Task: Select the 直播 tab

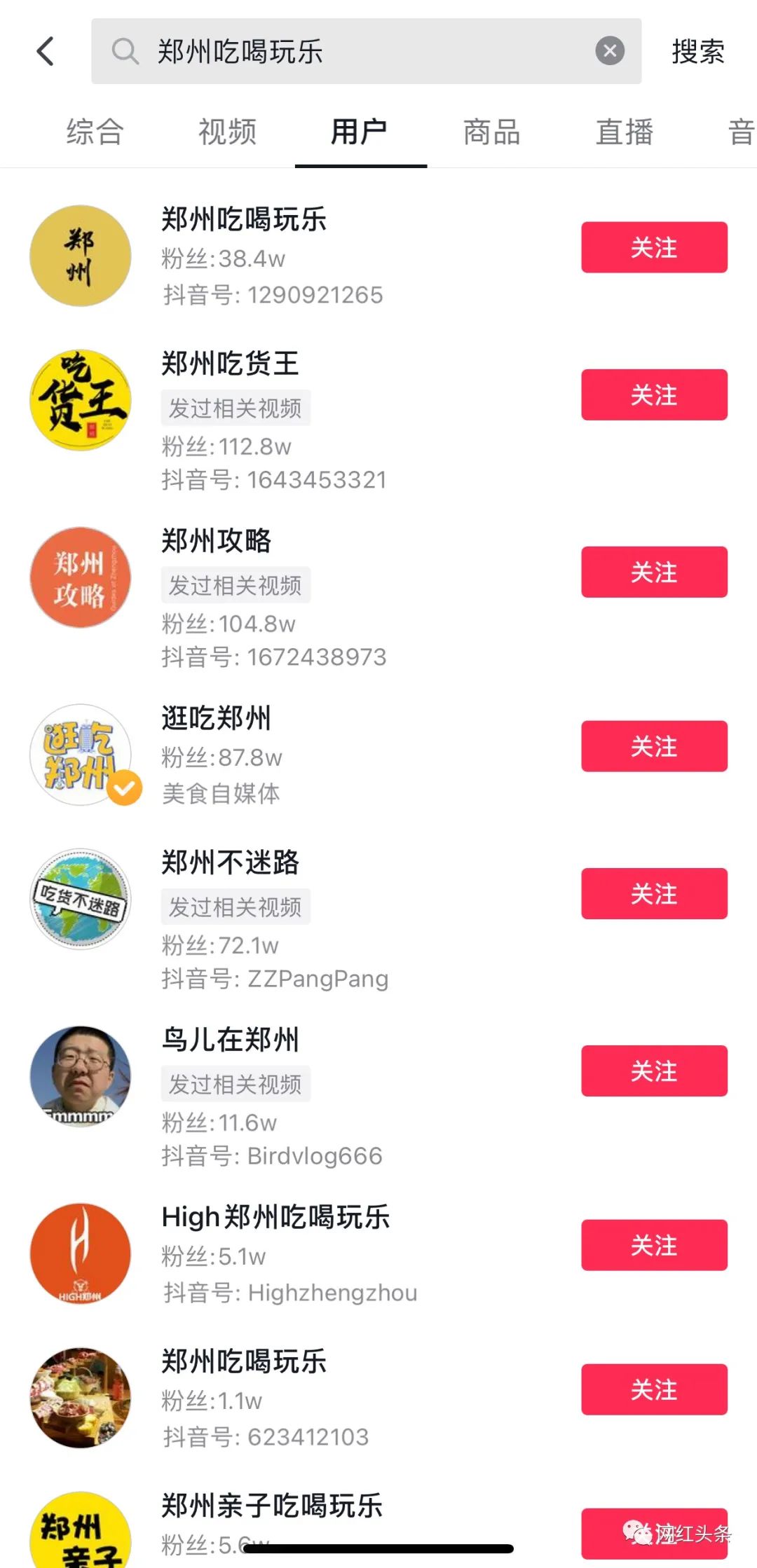Action: (x=625, y=132)
